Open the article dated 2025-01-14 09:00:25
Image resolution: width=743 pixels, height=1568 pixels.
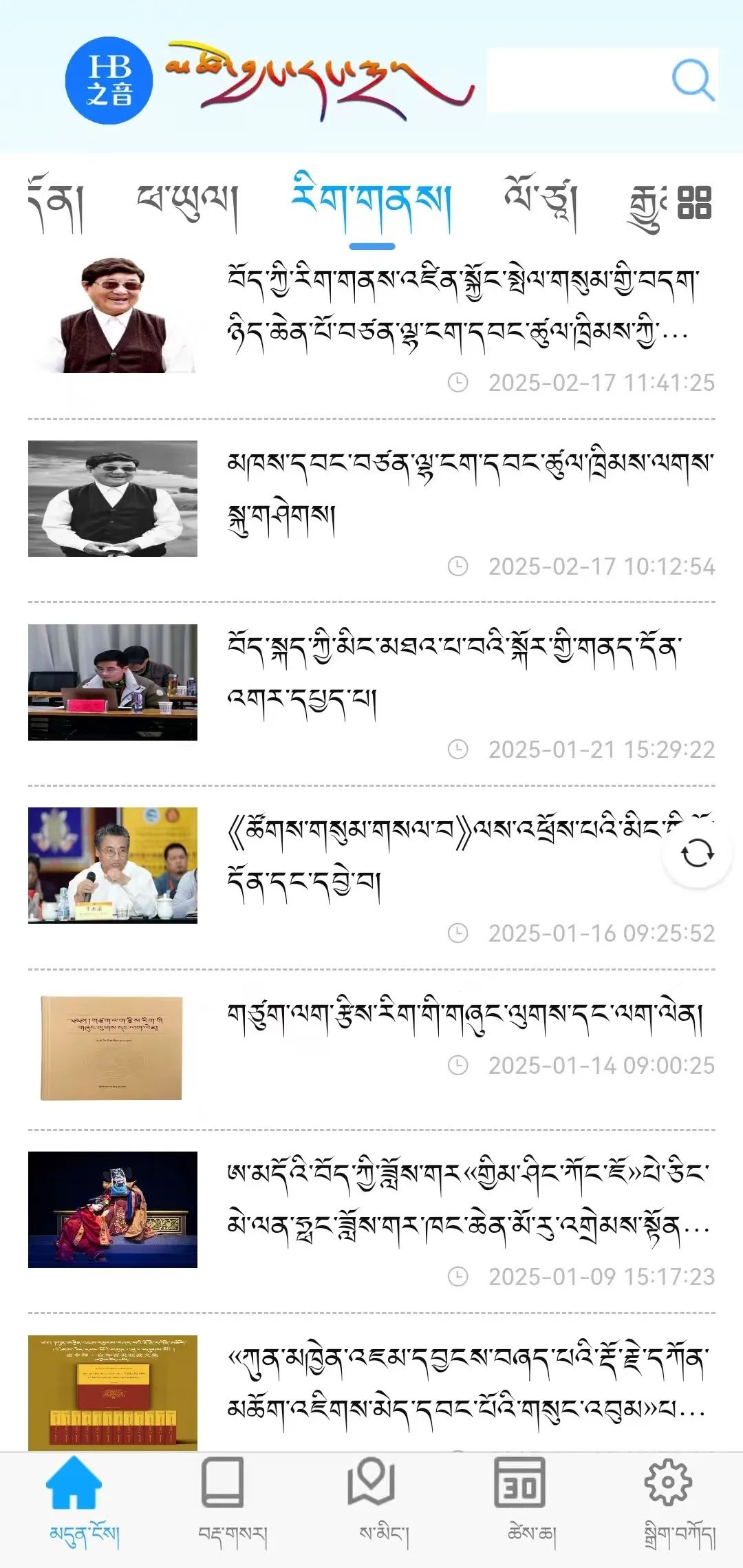371,1049
